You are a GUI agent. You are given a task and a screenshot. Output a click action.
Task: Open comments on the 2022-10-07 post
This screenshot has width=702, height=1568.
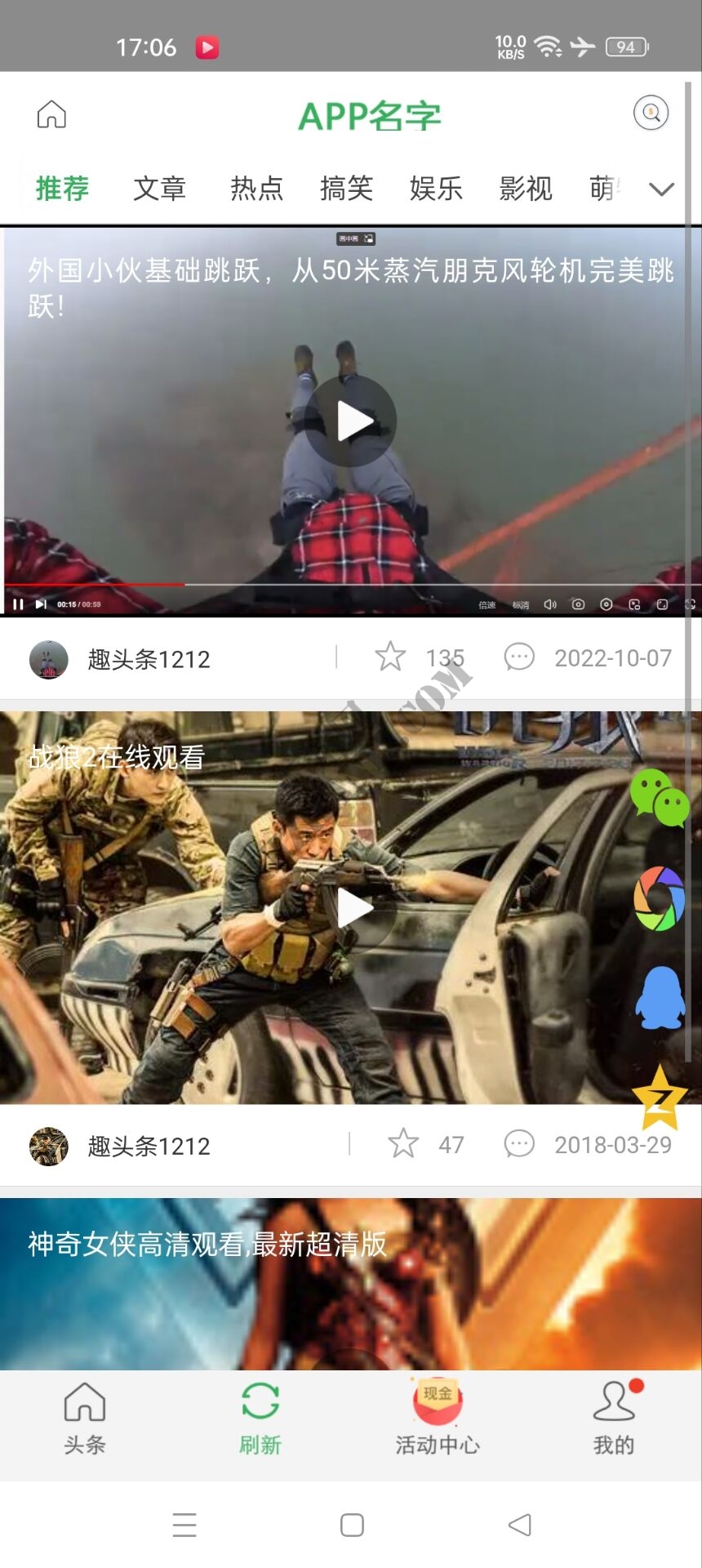pos(519,657)
